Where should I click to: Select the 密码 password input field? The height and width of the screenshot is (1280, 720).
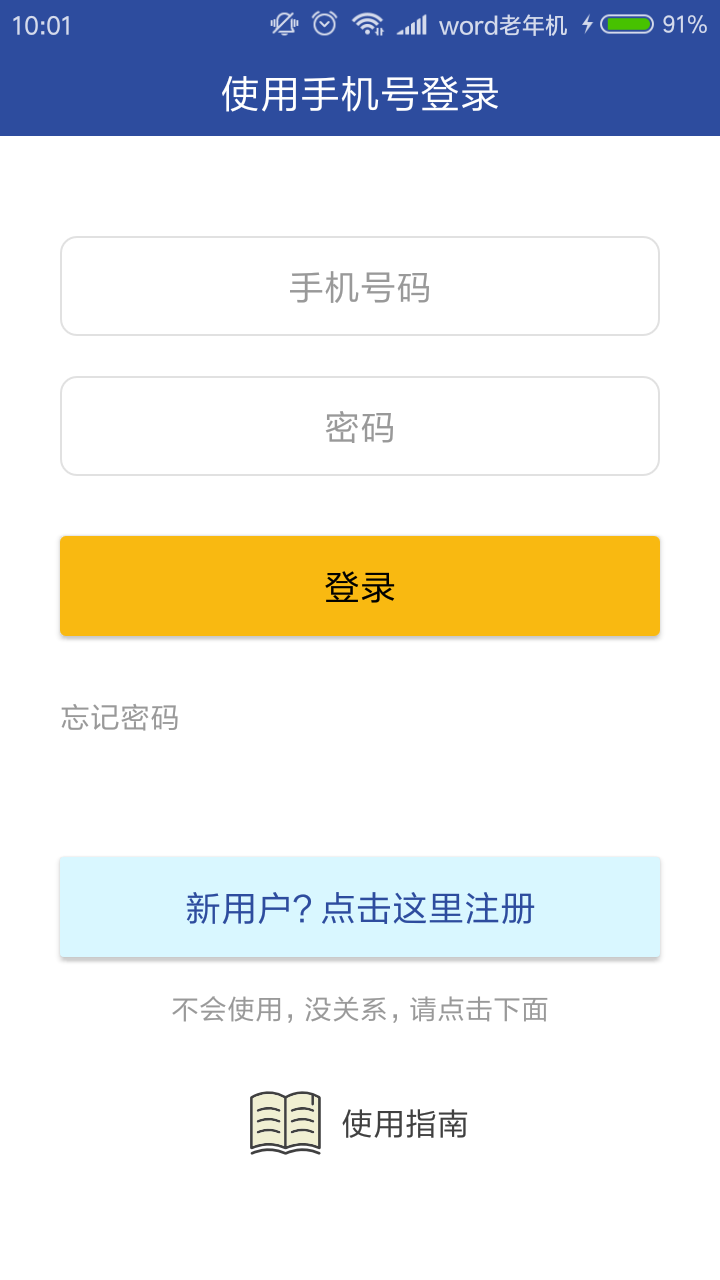360,426
